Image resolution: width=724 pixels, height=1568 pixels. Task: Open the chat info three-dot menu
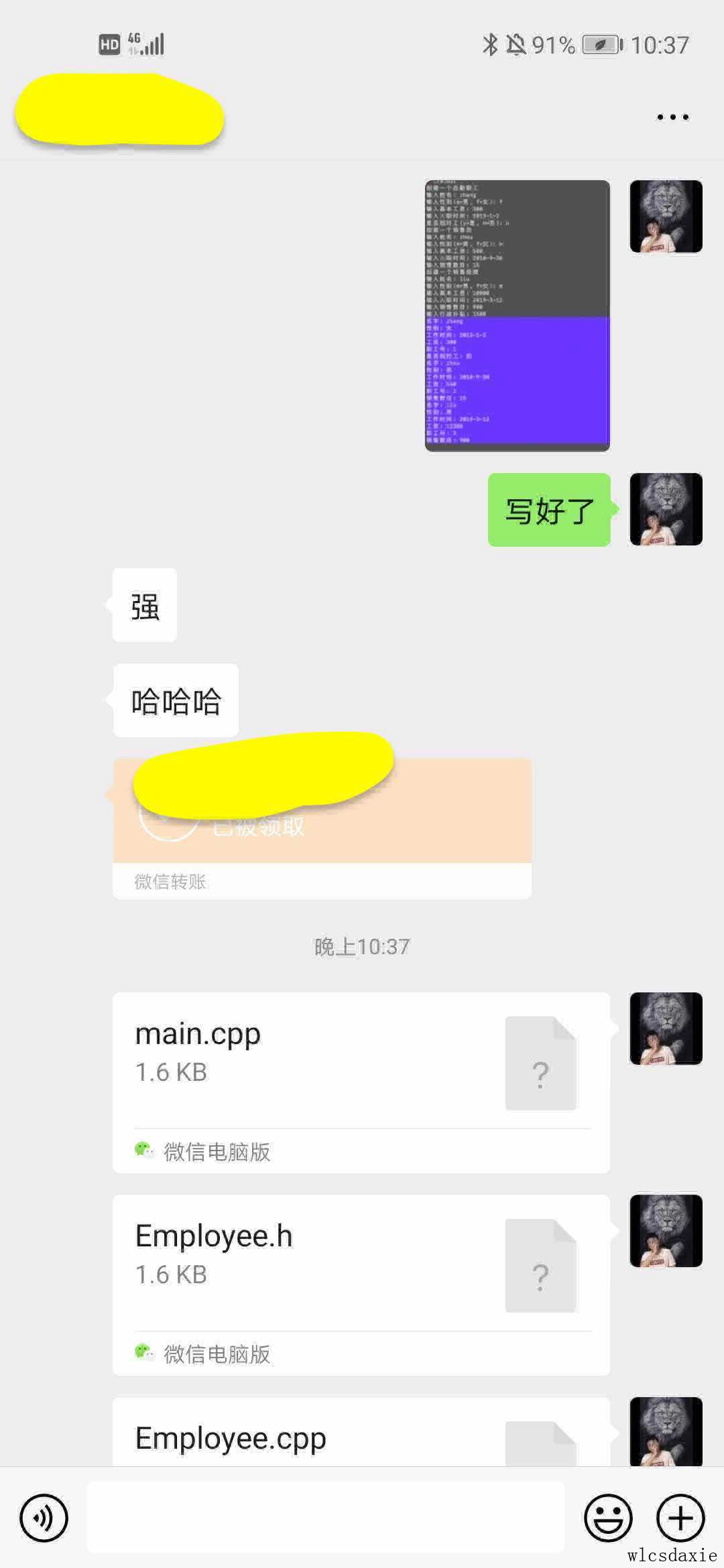point(672,117)
